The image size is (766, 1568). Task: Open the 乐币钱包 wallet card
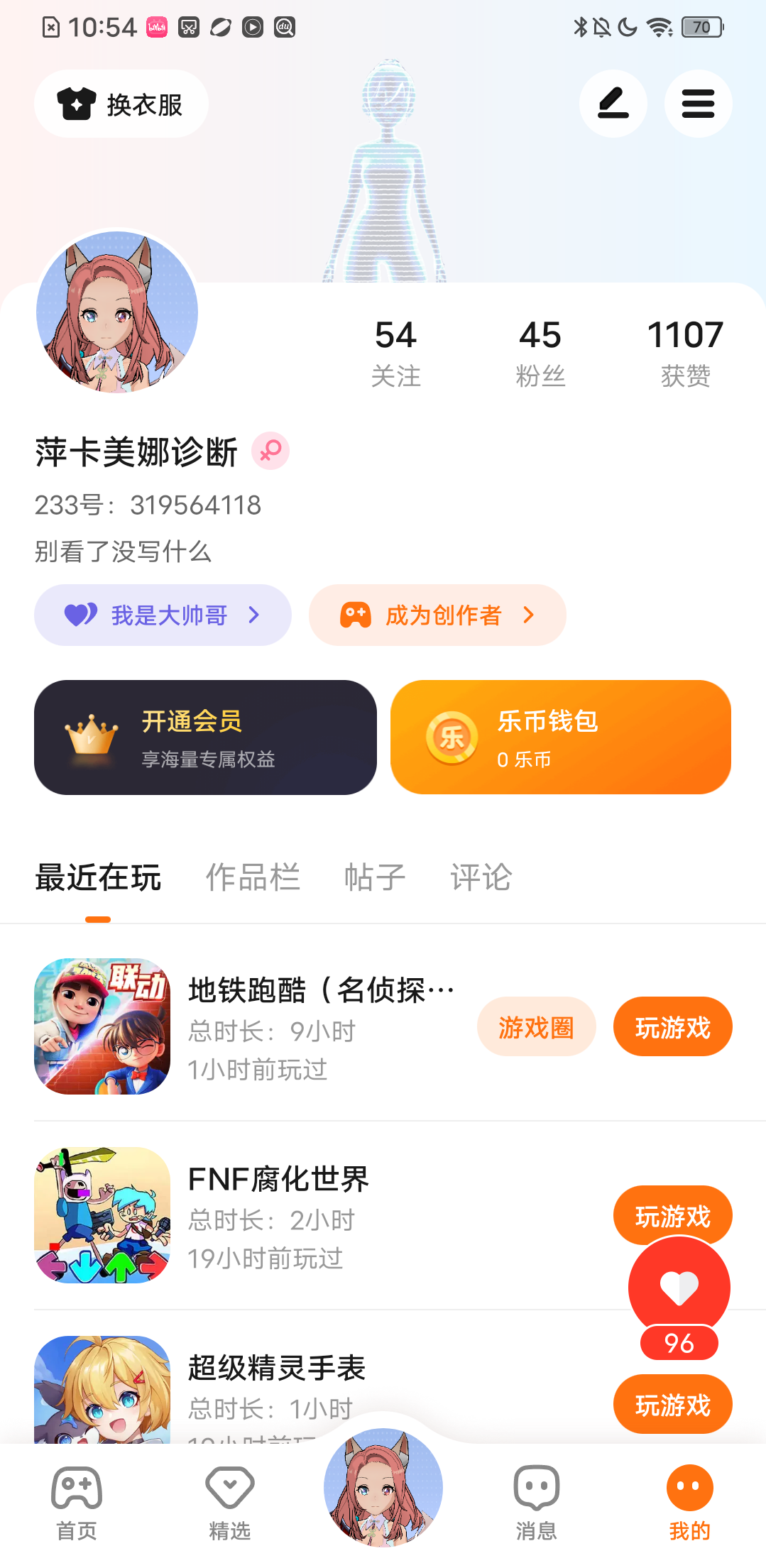(x=561, y=738)
